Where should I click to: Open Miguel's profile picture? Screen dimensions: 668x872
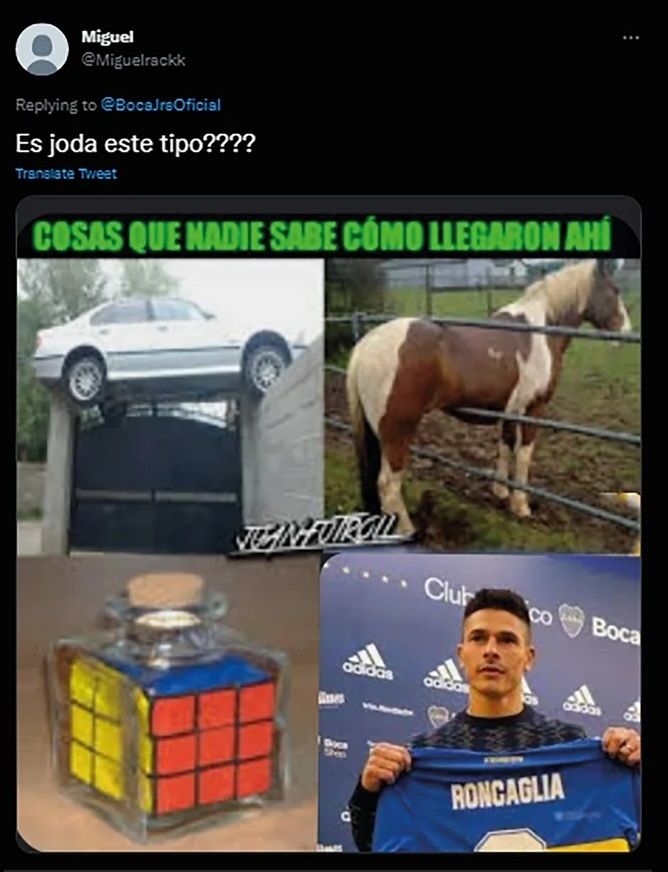tap(42, 49)
